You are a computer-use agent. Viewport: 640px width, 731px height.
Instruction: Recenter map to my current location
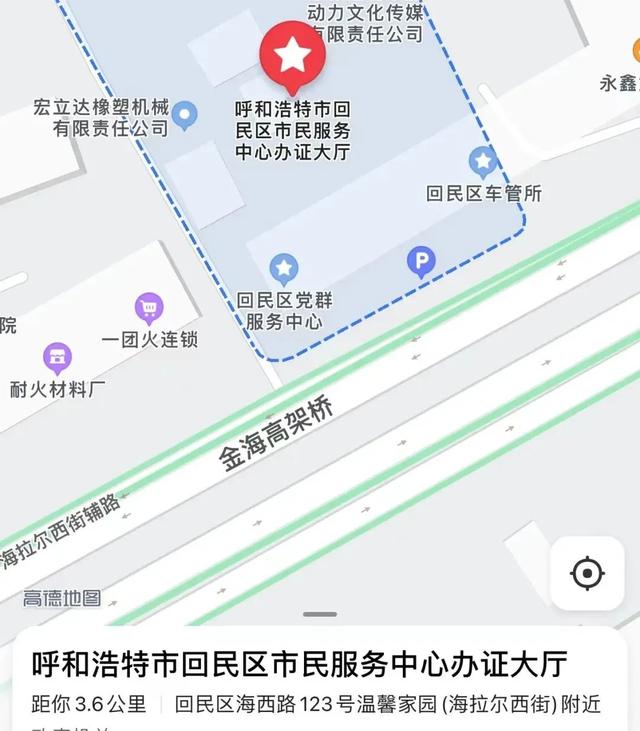tap(587, 573)
